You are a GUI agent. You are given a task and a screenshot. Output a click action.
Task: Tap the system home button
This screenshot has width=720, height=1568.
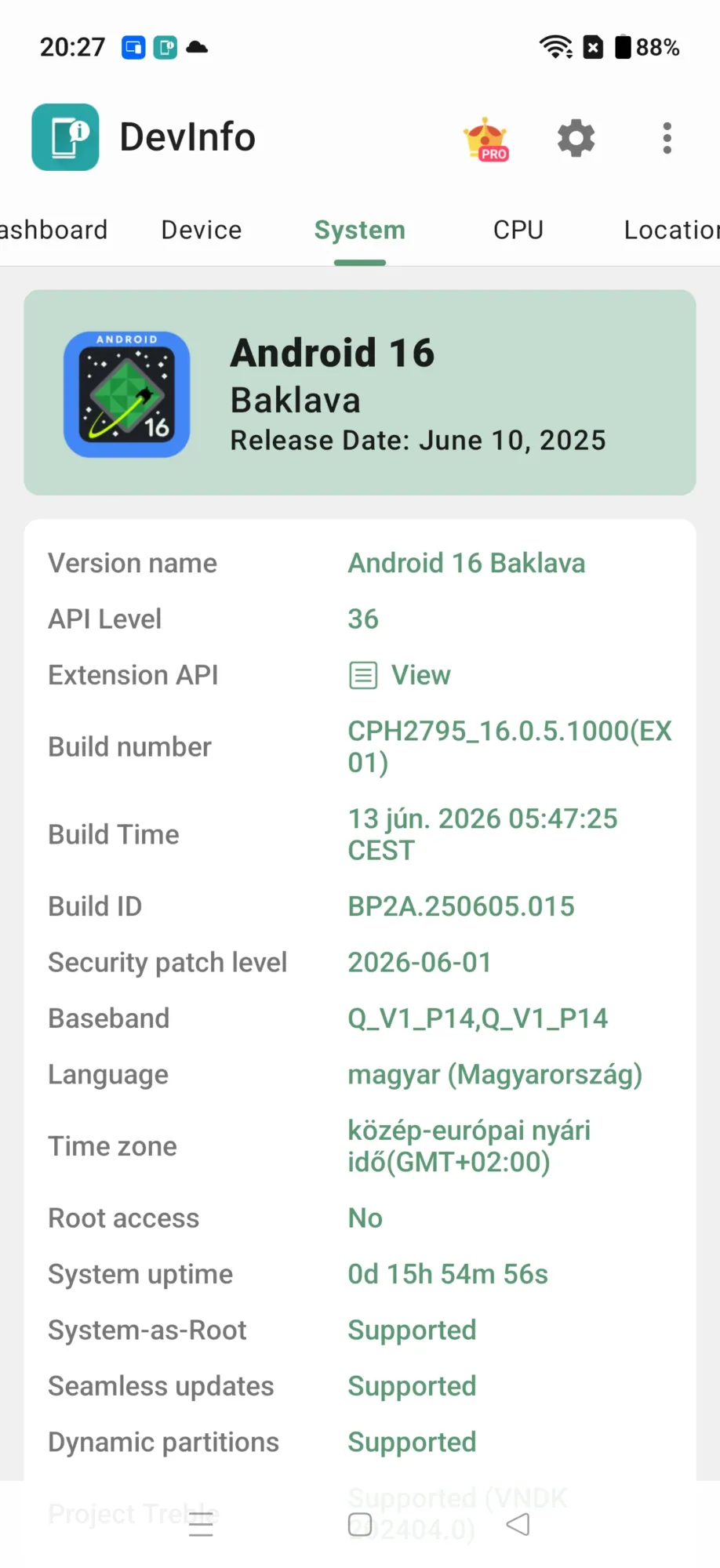[x=360, y=1525]
